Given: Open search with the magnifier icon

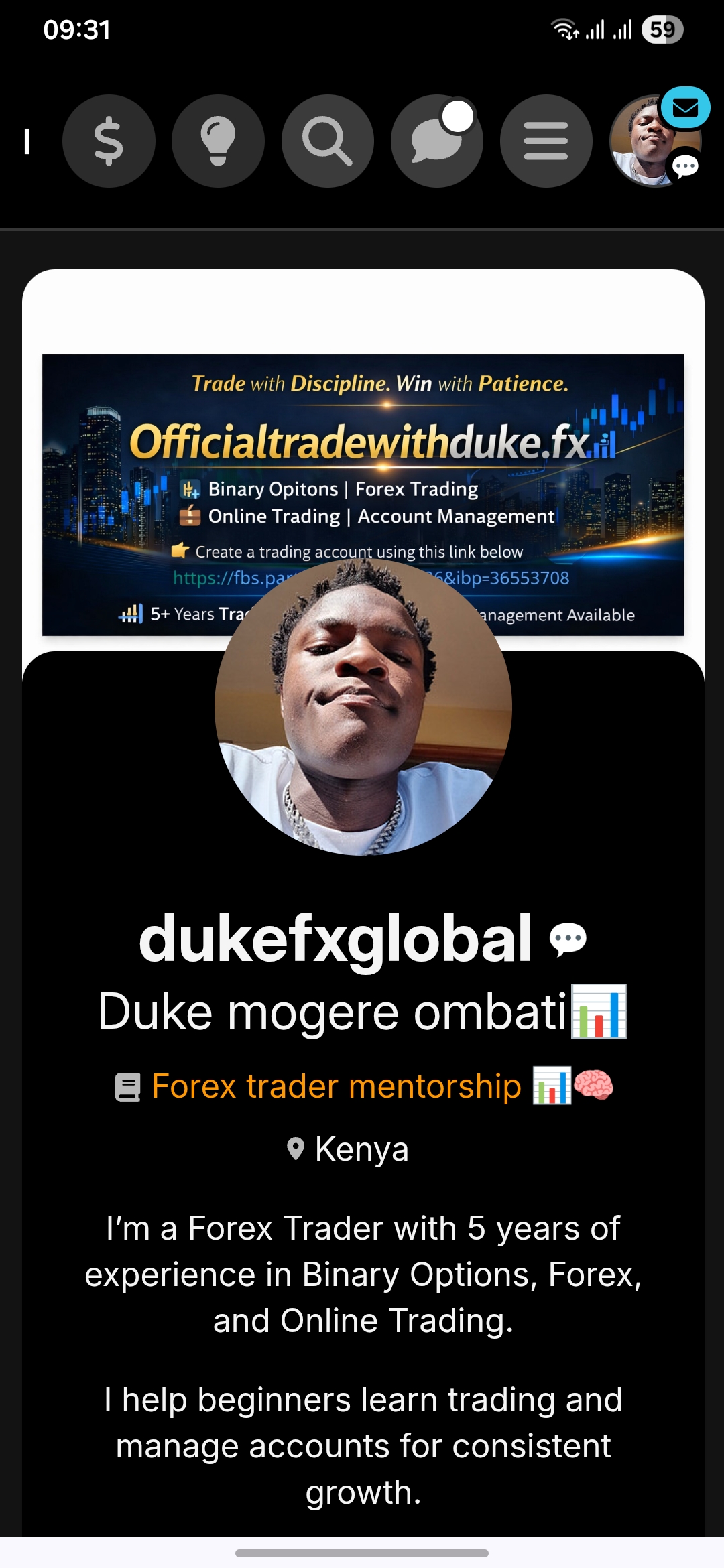Looking at the screenshot, I should 327,141.
